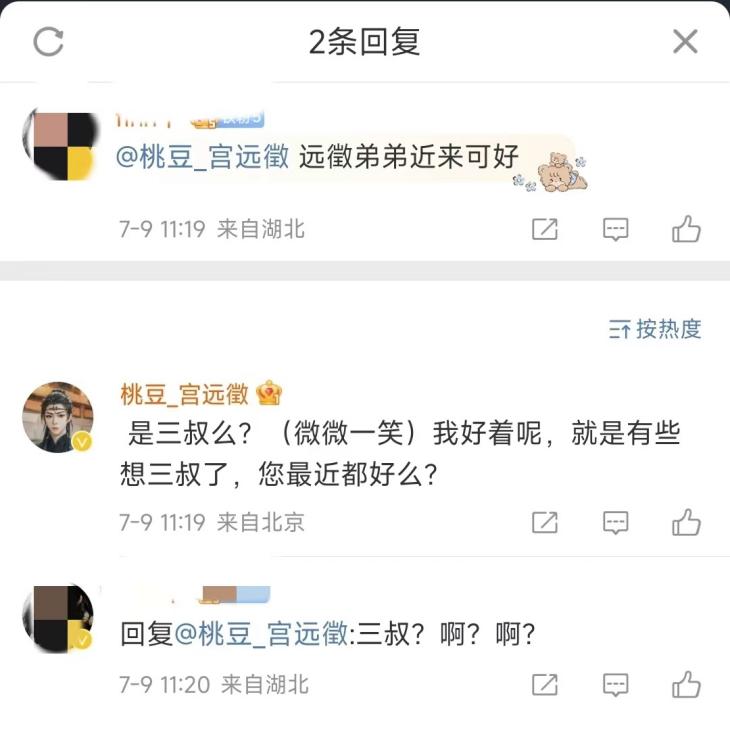This screenshot has height=755, width=730.
Task: Reply to the comment 远徵弟弟近来可好
Action: [x=616, y=230]
